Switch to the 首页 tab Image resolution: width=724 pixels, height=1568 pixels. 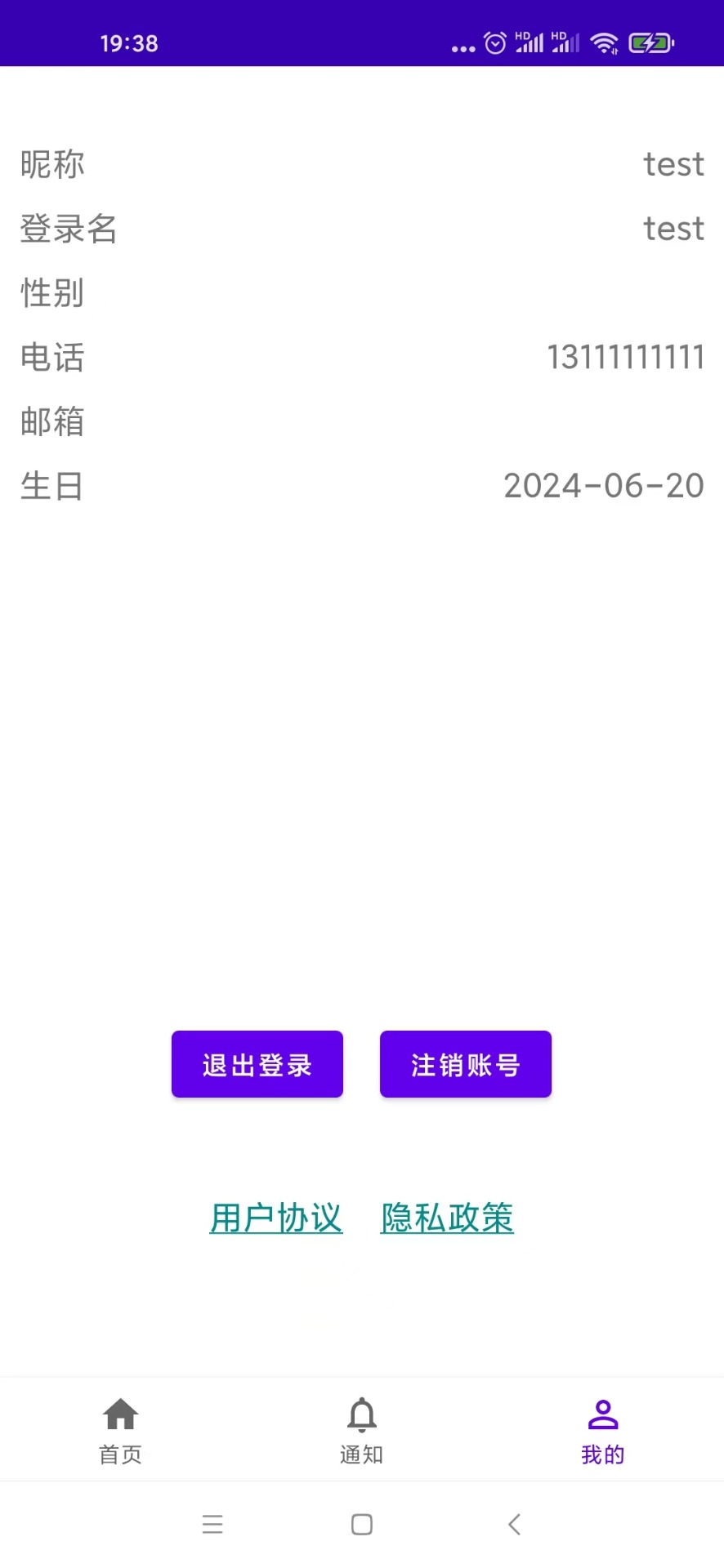120,1429
